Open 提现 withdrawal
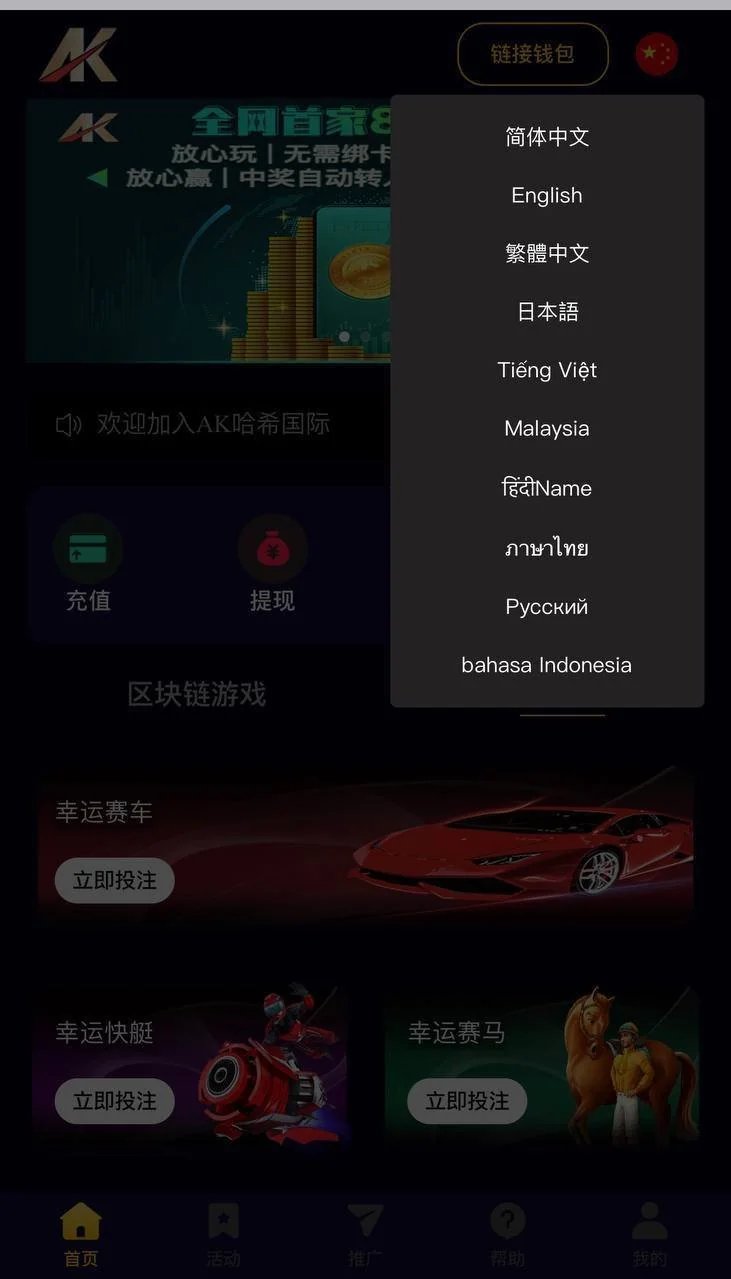Viewport: 731px width, 1279px height. (x=272, y=564)
